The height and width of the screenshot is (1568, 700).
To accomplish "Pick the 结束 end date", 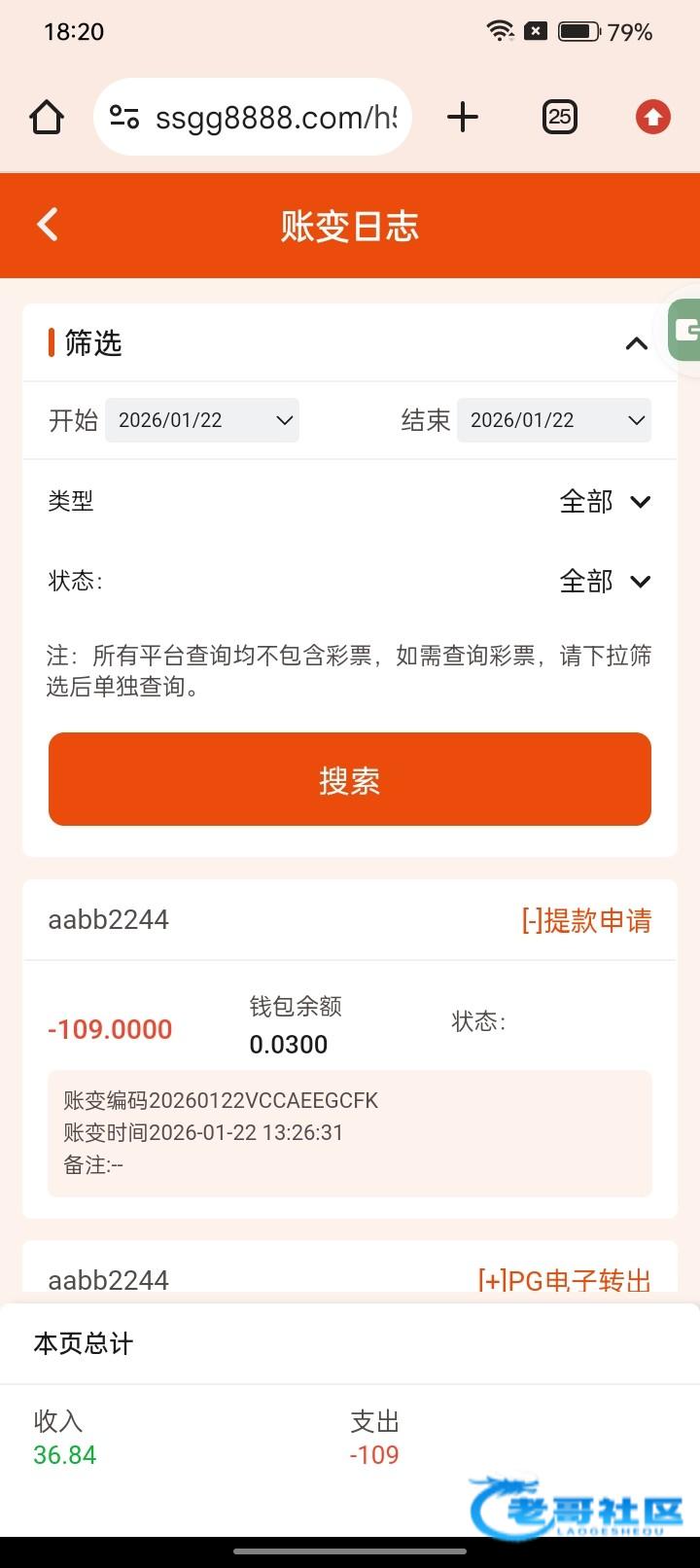I will click(553, 420).
